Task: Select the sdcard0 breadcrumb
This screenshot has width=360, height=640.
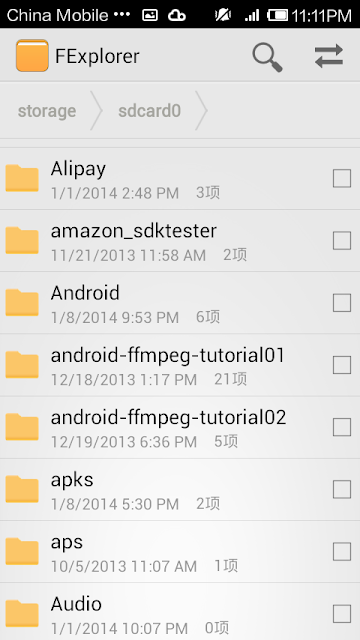Action: [149, 111]
